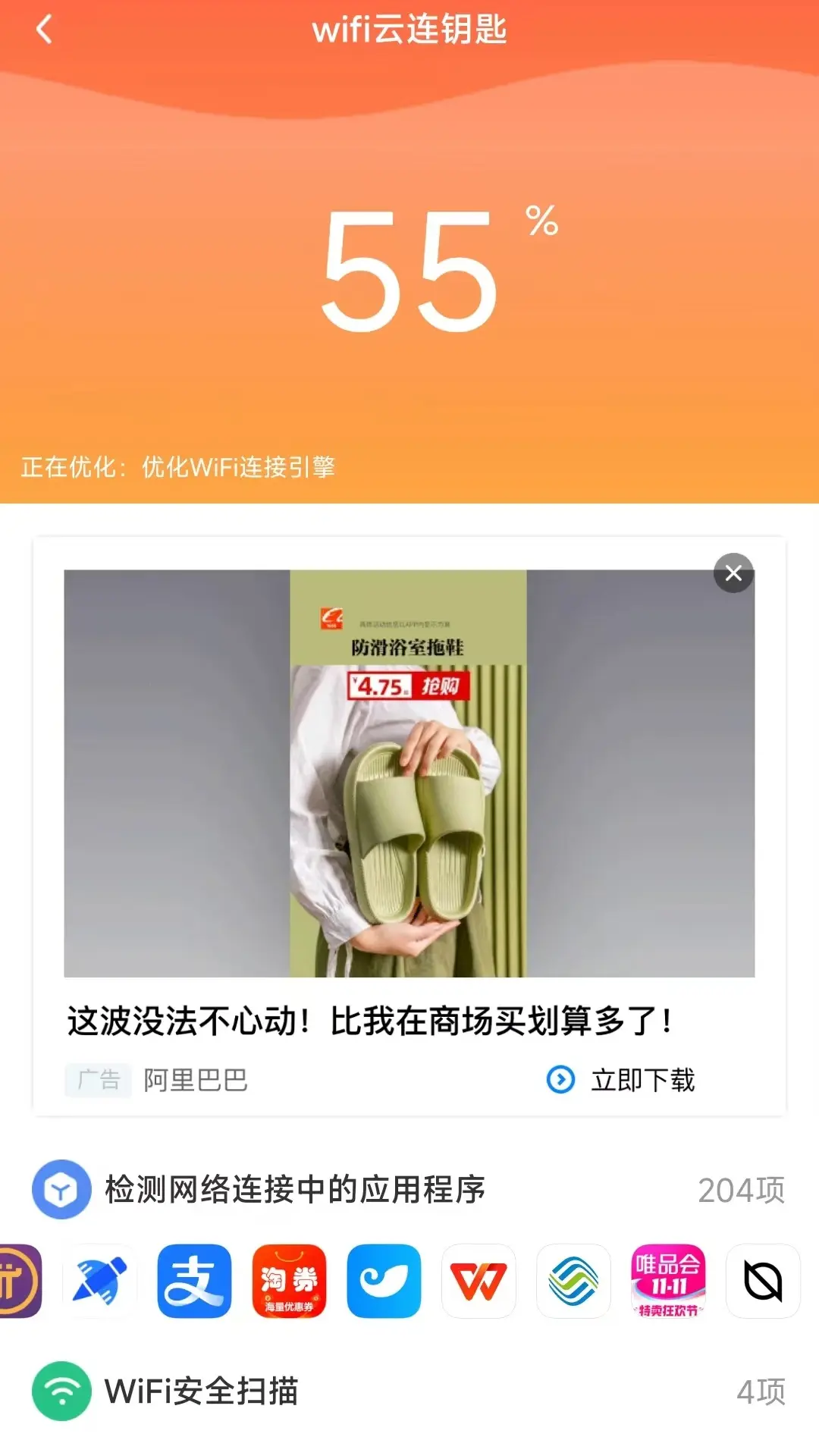The height and width of the screenshot is (1456, 819).
Task: Open the slipper ad image
Action: point(409,773)
